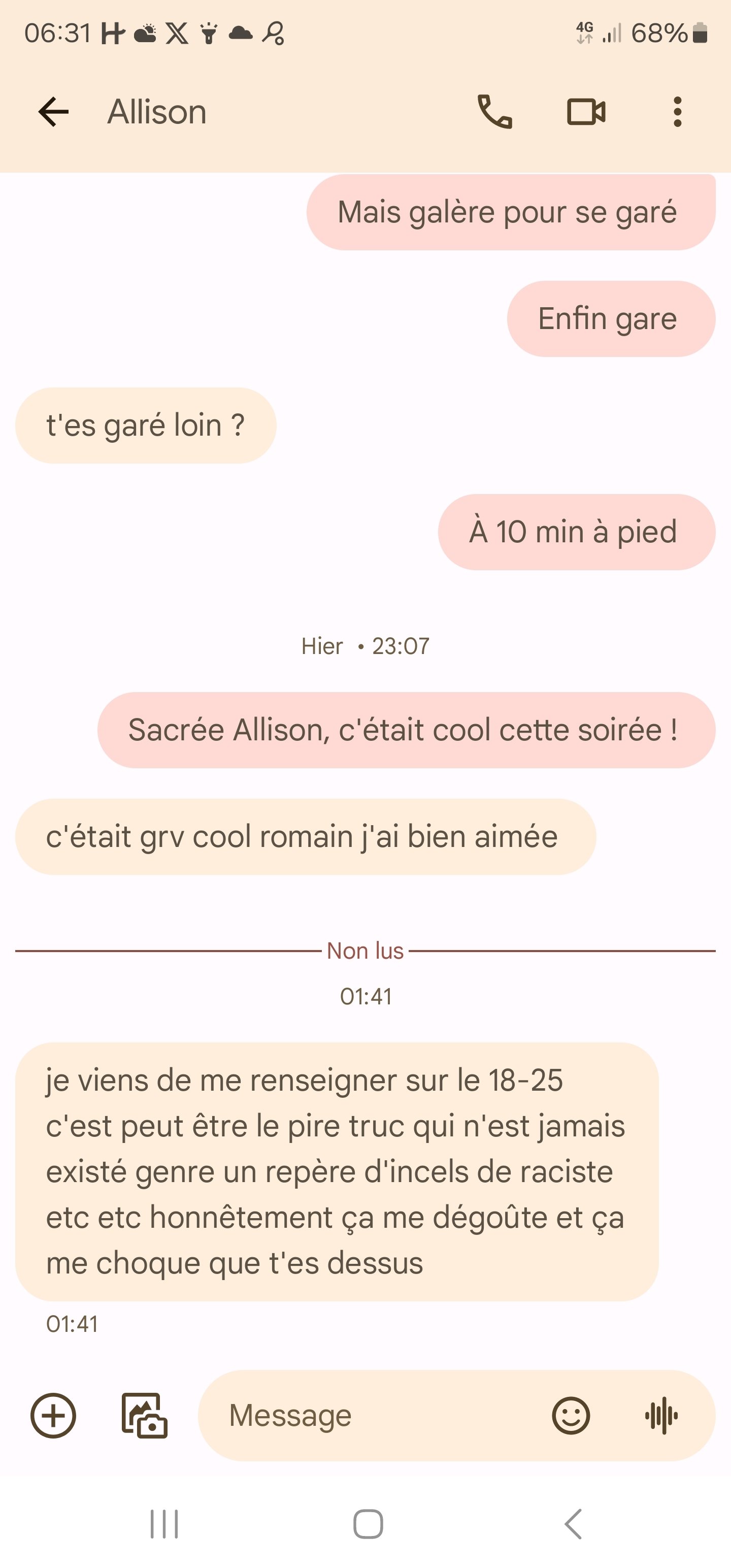Tap the system home button
This screenshot has height=1568, width=731.
coord(368,1524)
